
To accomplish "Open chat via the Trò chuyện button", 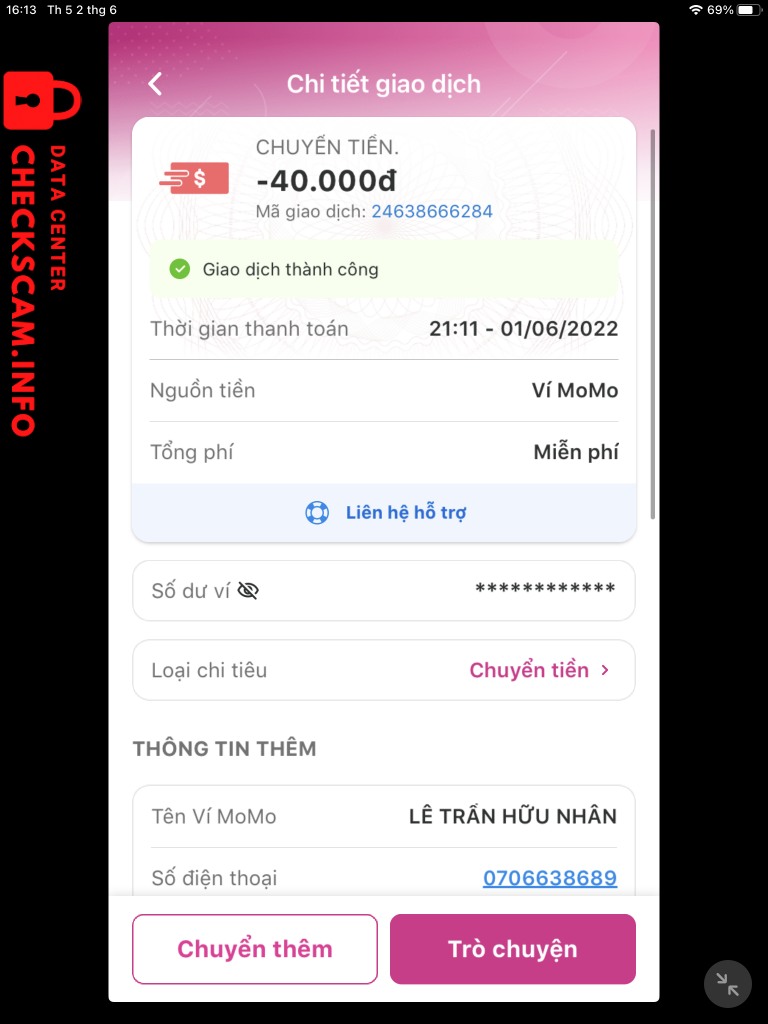I will coord(512,949).
